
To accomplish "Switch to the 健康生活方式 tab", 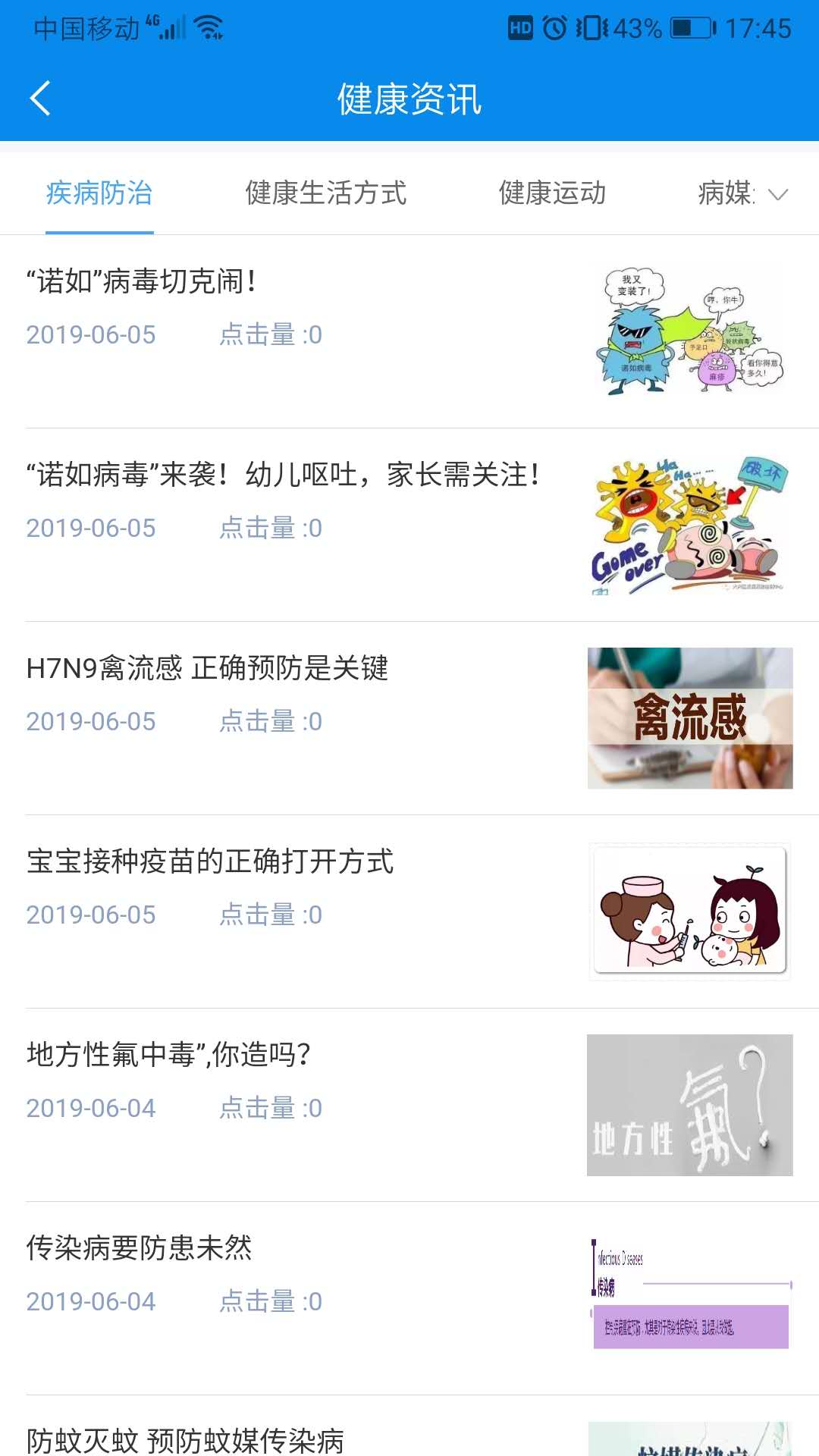I will coord(325,194).
